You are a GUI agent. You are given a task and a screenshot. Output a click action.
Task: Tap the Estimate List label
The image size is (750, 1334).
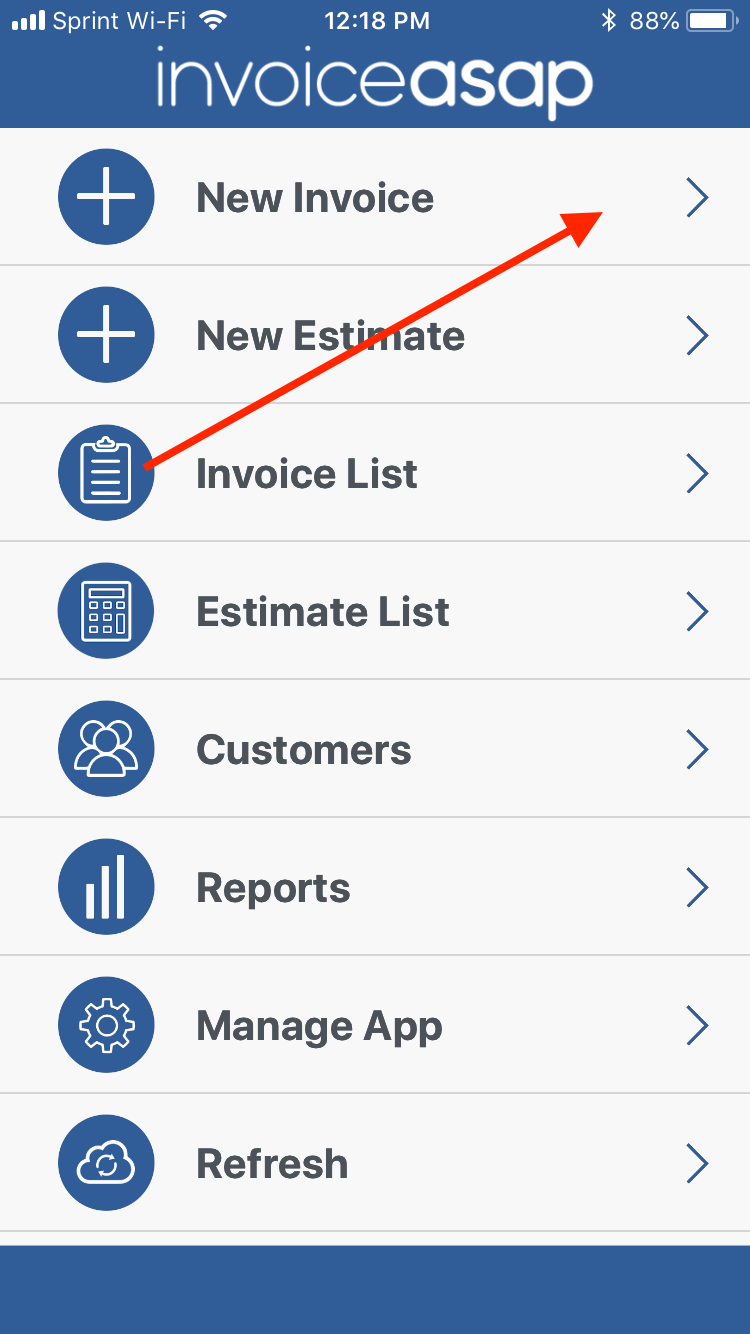point(322,610)
